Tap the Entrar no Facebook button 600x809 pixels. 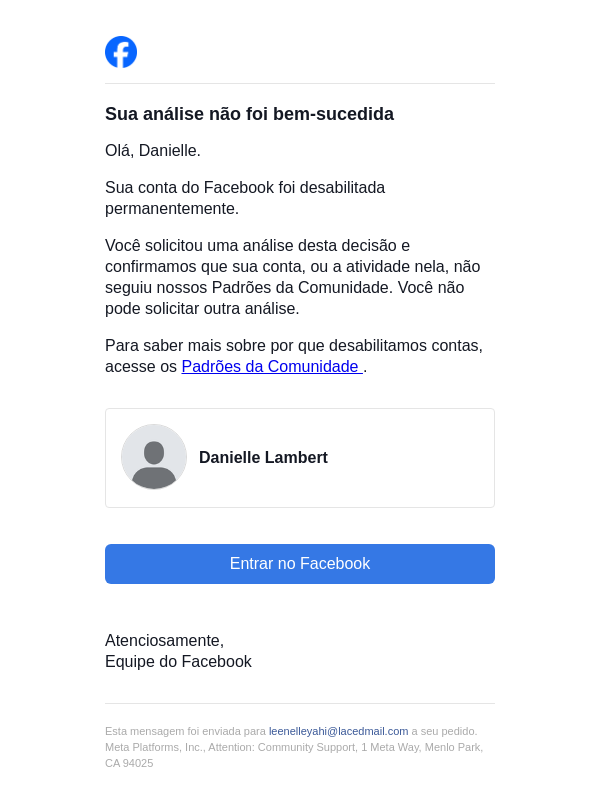pos(300,564)
